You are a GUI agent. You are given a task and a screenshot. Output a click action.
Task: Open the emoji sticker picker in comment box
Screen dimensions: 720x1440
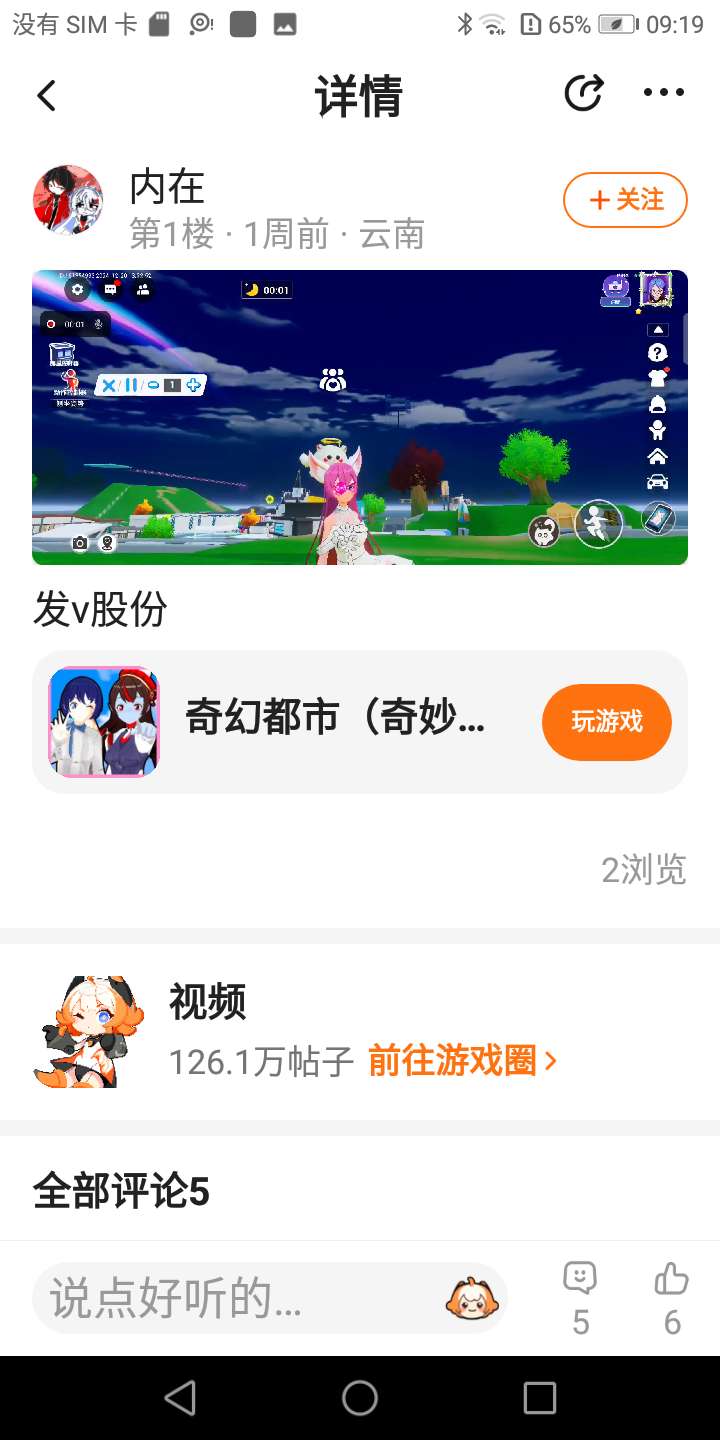471,1298
